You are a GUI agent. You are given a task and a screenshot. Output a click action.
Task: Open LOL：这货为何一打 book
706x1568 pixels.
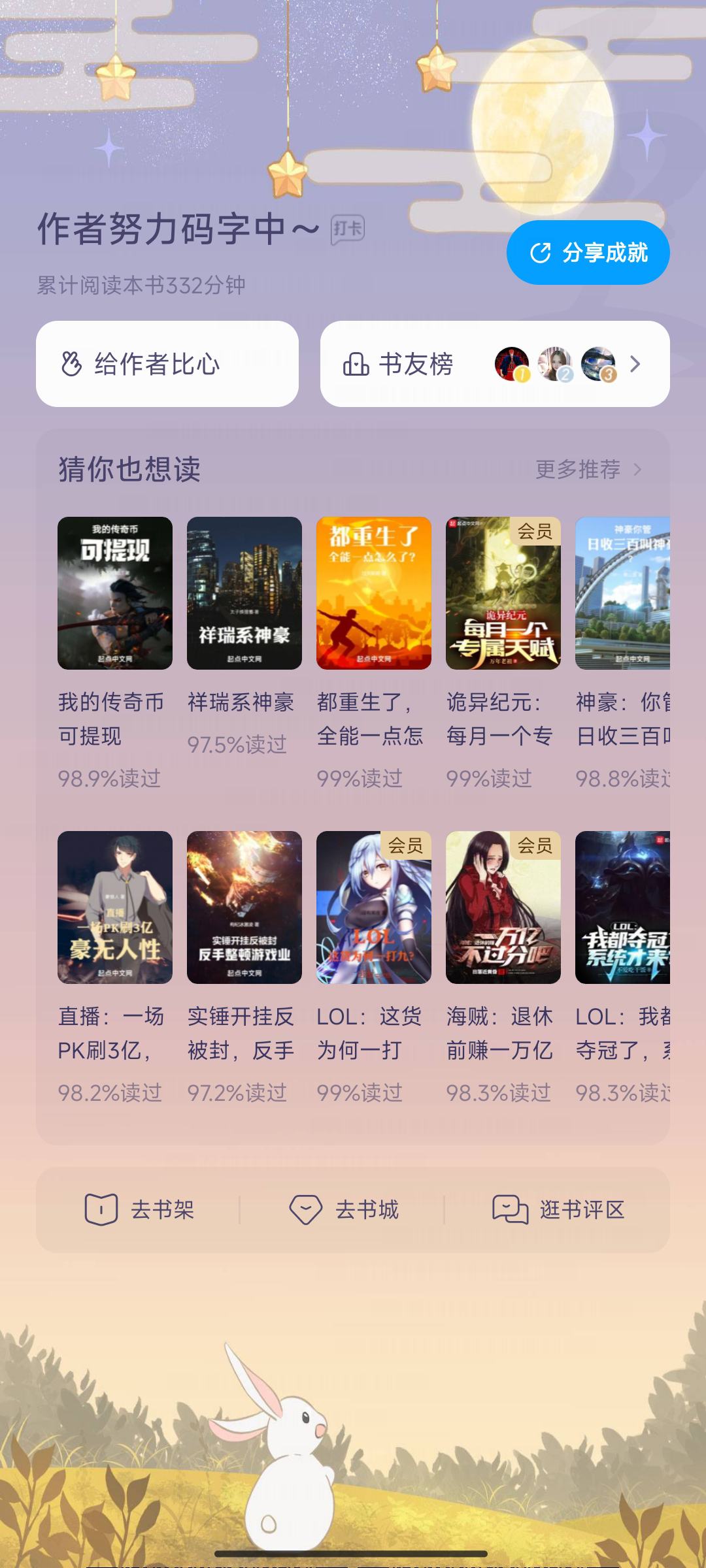click(374, 907)
